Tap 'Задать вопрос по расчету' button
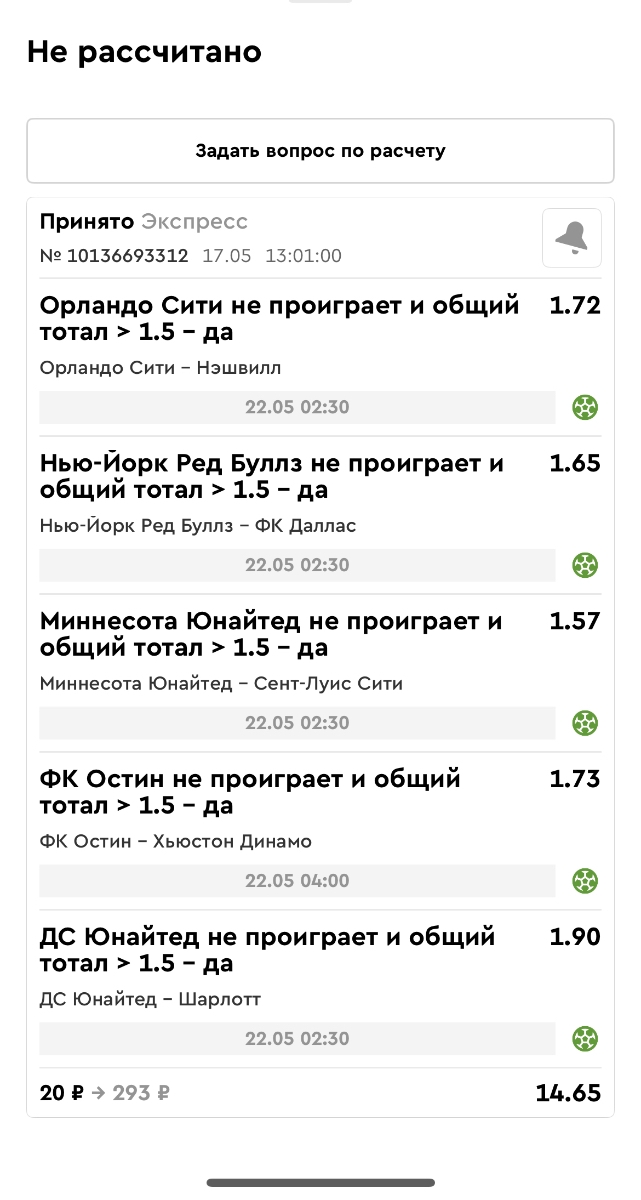The width and height of the screenshot is (641, 1200). pyautogui.click(x=320, y=151)
